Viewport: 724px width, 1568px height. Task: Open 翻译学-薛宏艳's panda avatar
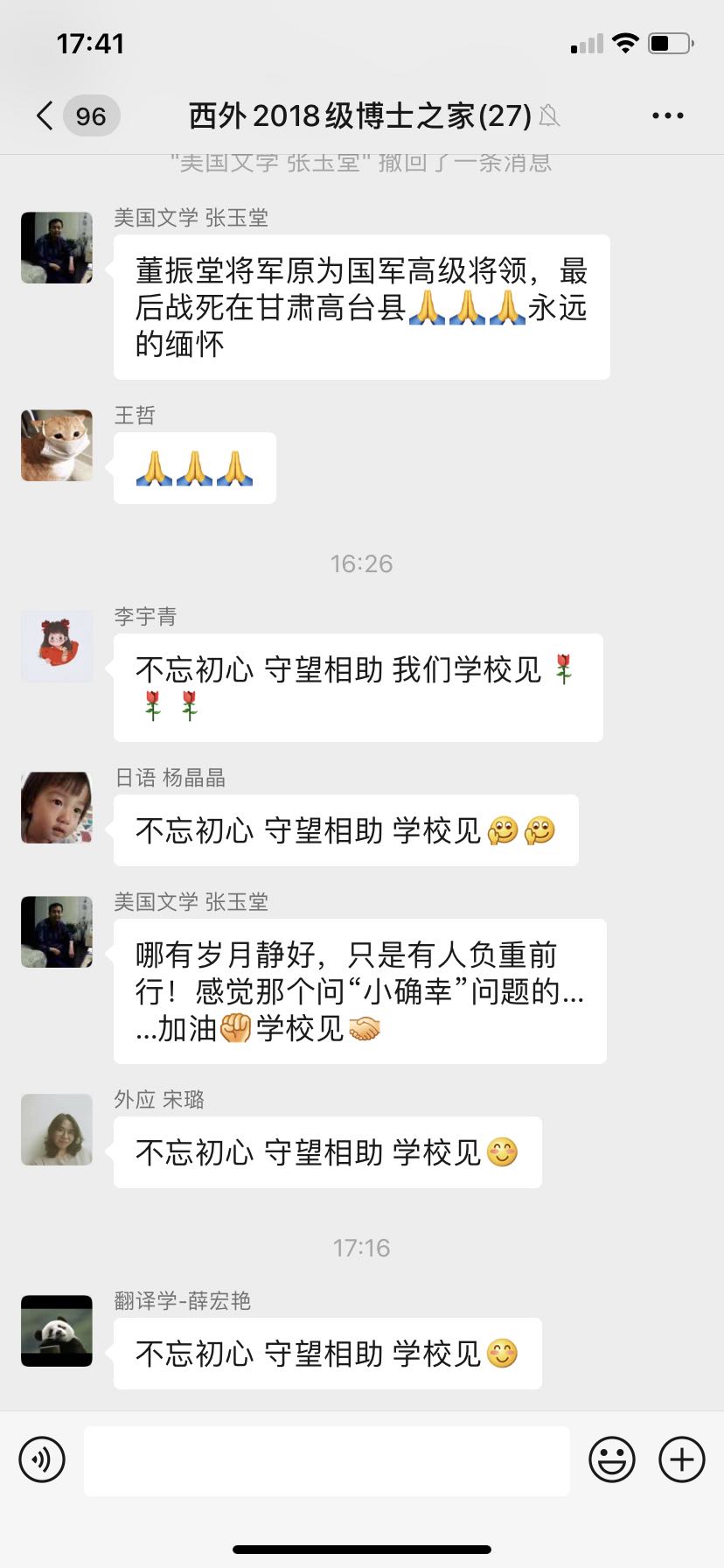point(57,1331)
